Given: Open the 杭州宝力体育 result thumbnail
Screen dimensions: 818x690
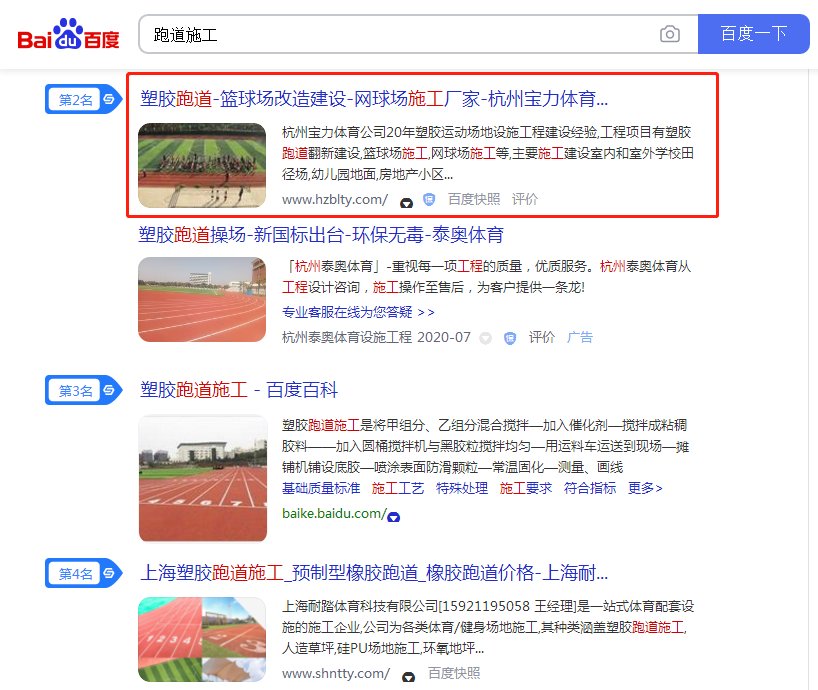Looking at the screenshot, I should click(x=202, y=165).
